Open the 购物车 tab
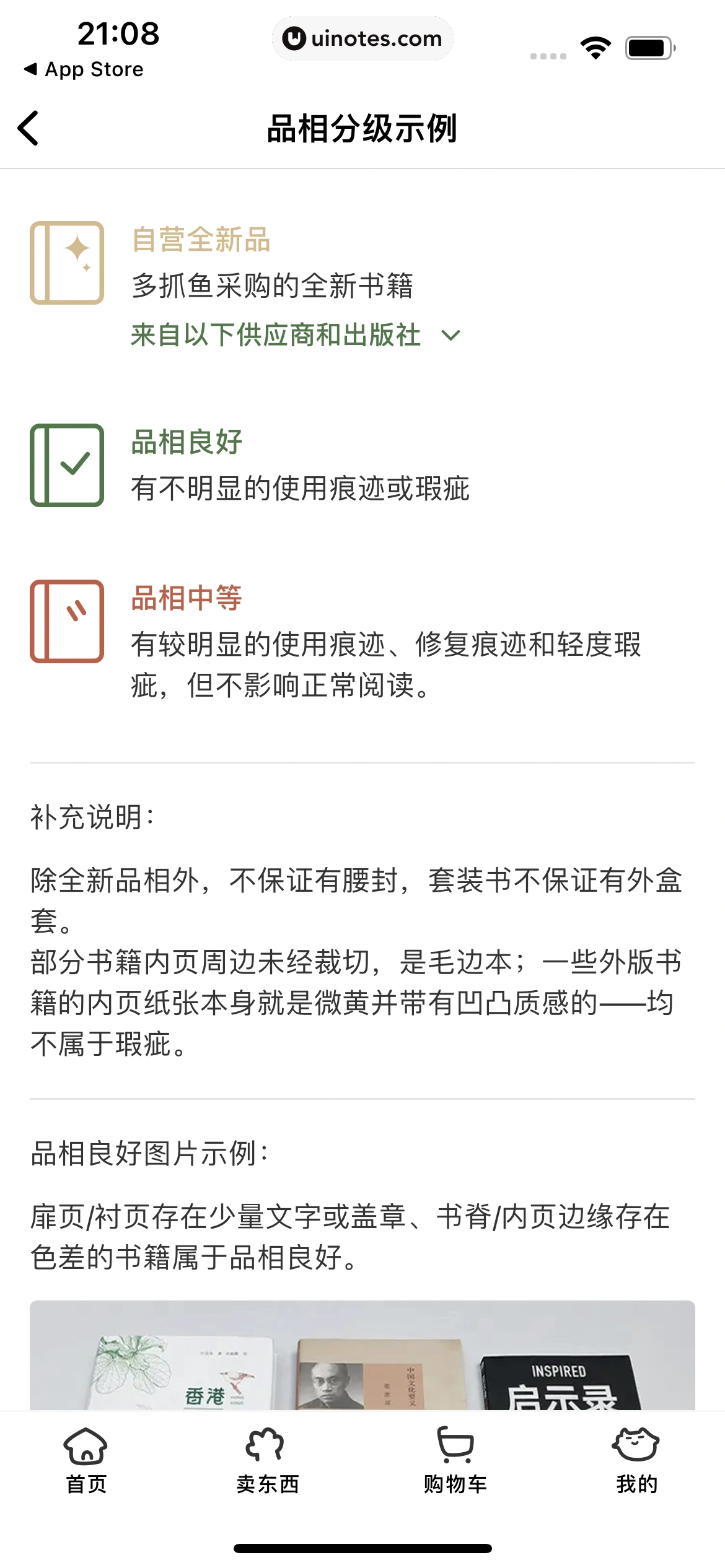Screen dimensions: 725x1568 tap(455, 1461)
